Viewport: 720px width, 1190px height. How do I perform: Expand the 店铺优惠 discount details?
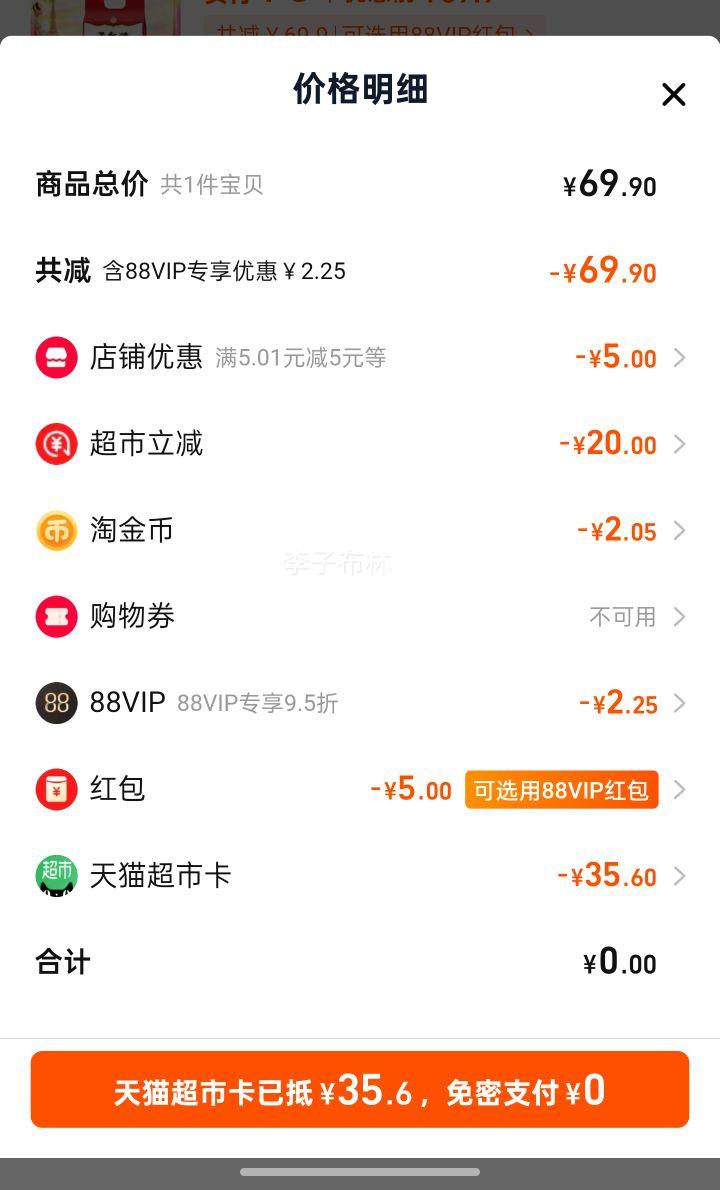tap(681, 357)
